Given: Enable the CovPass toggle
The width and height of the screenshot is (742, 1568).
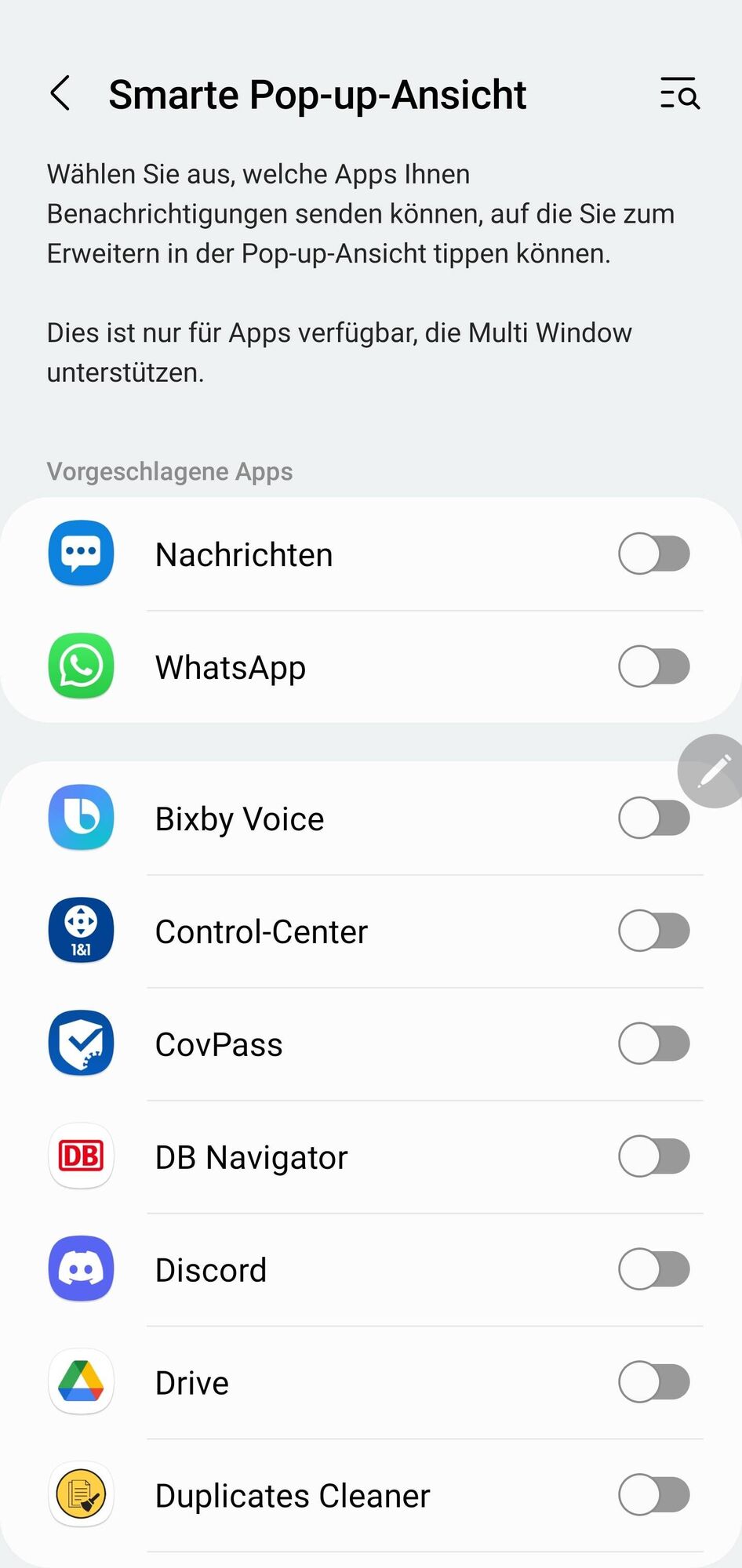Looking at the screenshot, I should click(653, 1044).
